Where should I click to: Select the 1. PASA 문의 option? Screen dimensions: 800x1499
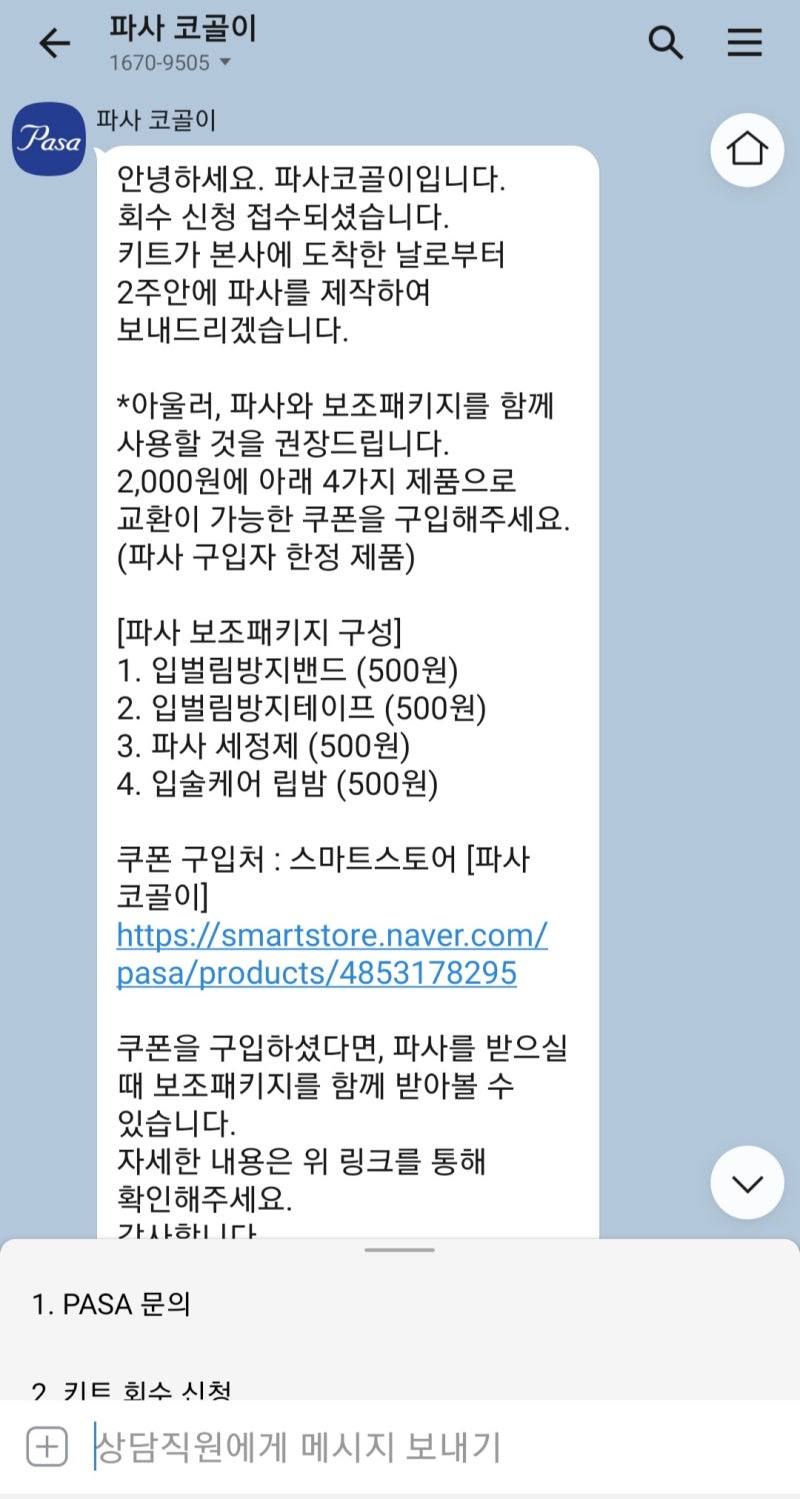tap(400, 1304)
